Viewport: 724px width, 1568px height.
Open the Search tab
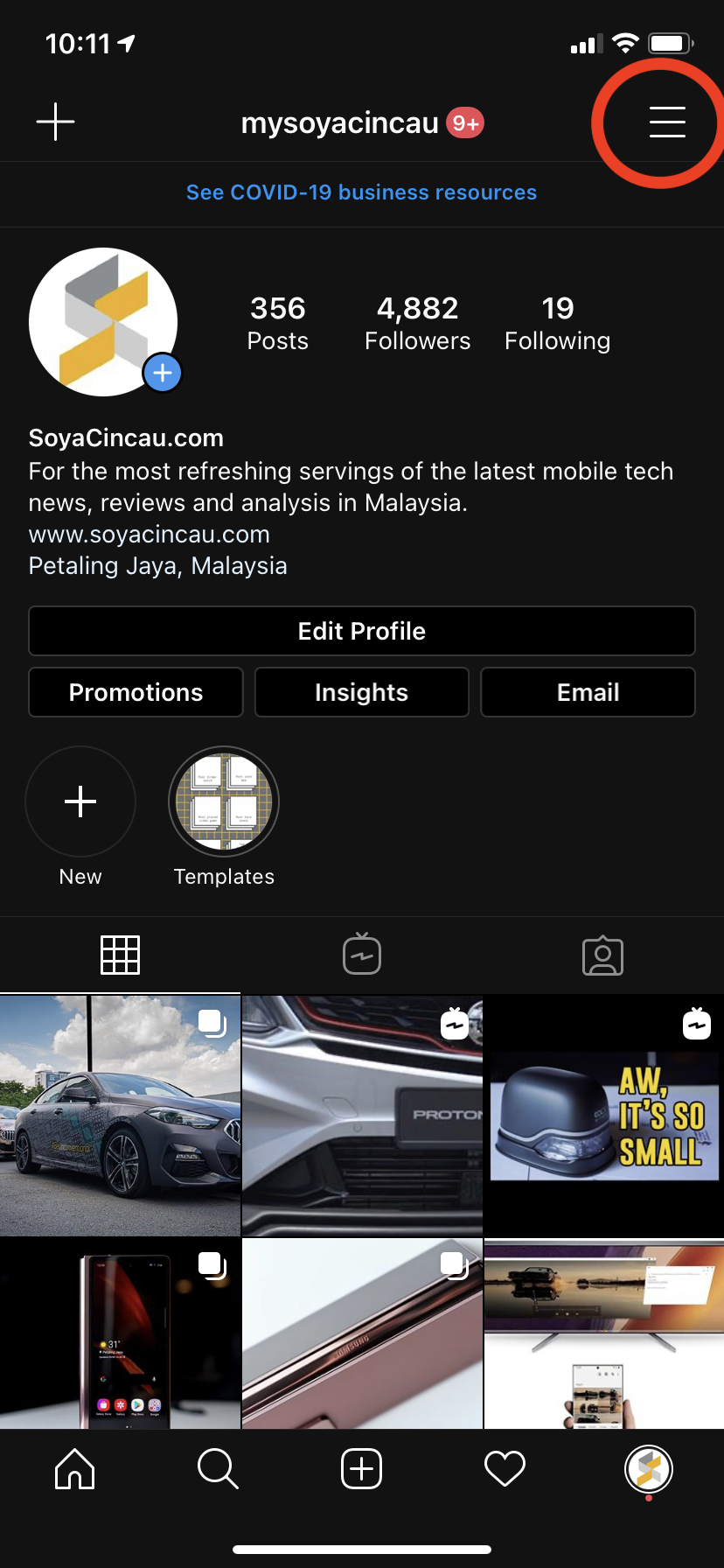click(x=218, y=1468)
